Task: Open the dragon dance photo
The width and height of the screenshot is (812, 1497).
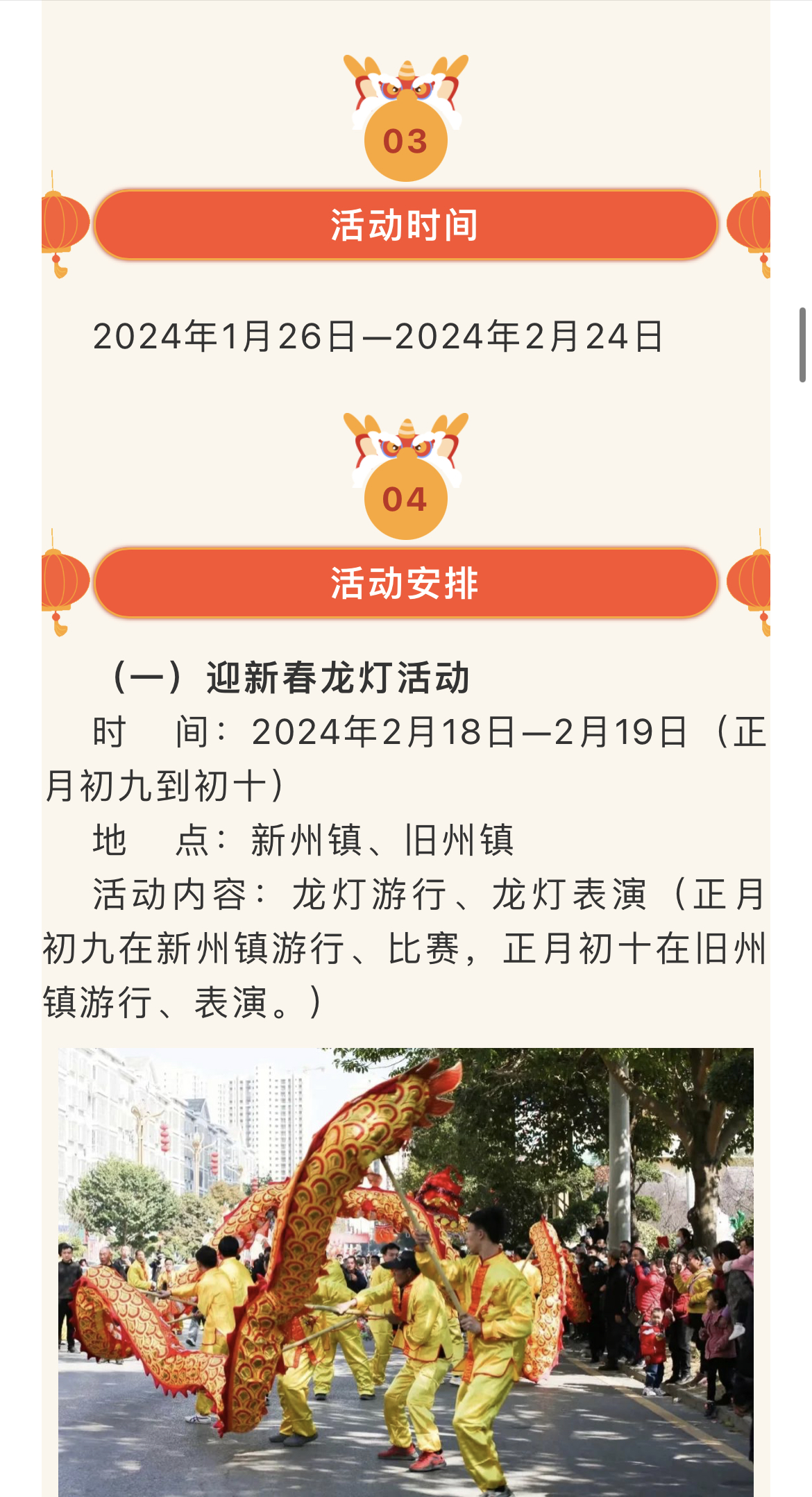Action: (406, 1270)
